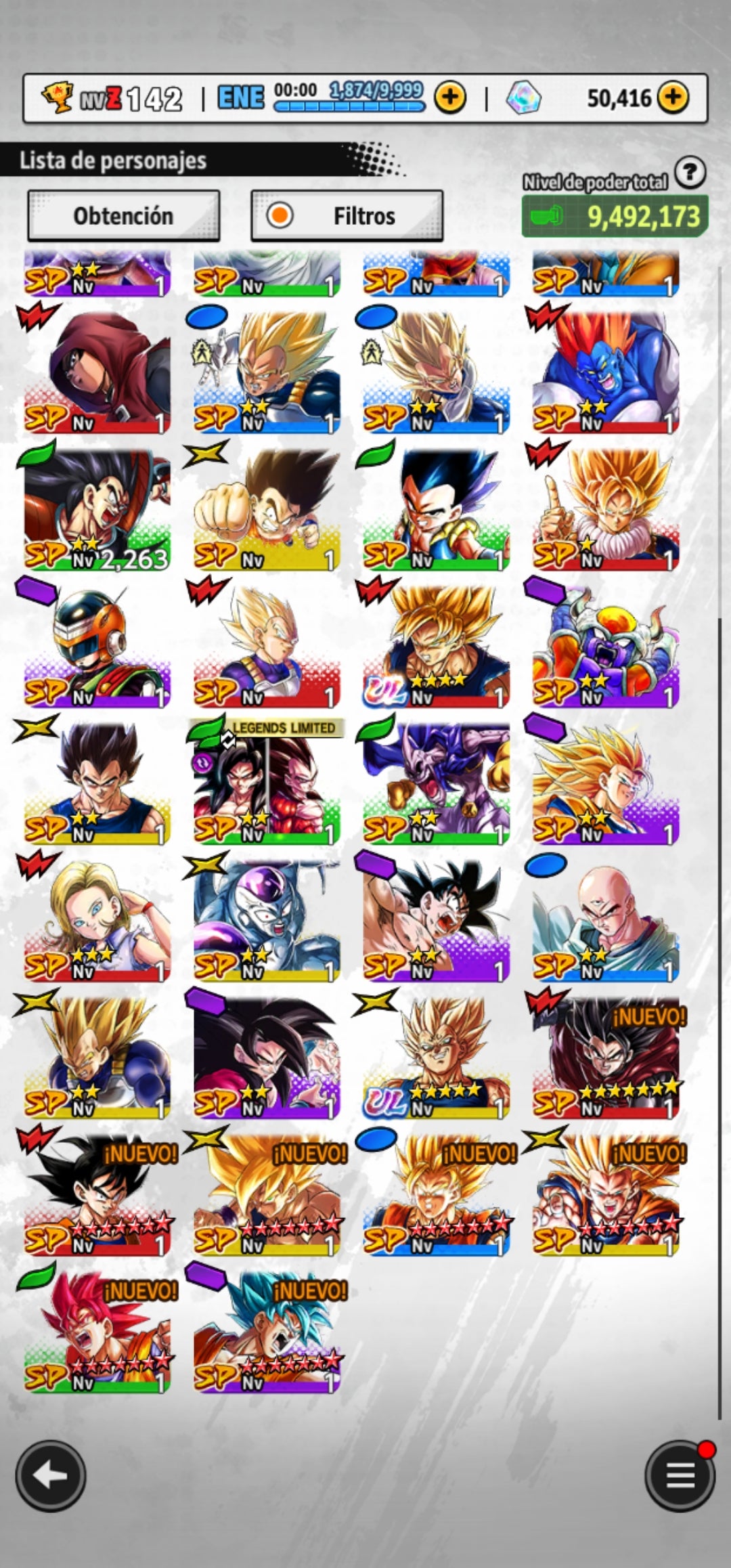Open the Android 18 character card
Screen dimensions: 731x1568
click(97, 919)
